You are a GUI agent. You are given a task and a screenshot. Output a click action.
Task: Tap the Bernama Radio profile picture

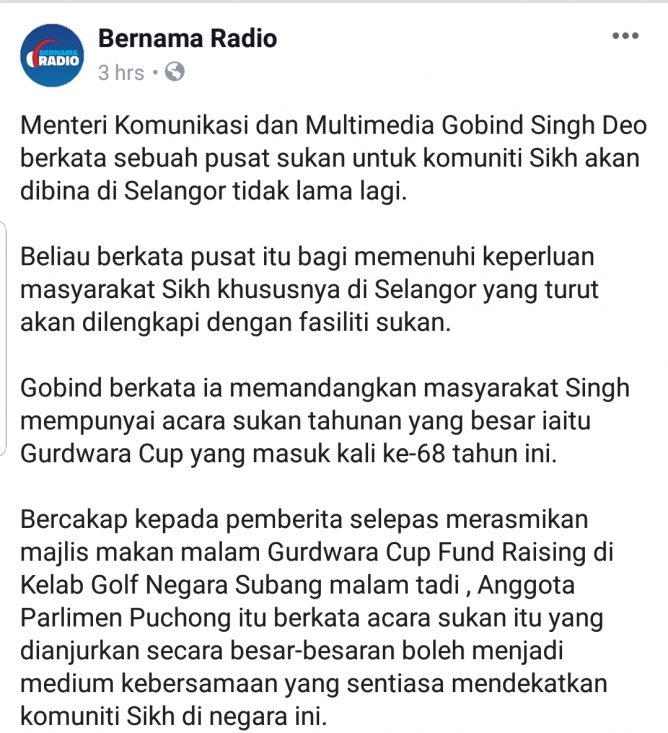tap(50, 55)
